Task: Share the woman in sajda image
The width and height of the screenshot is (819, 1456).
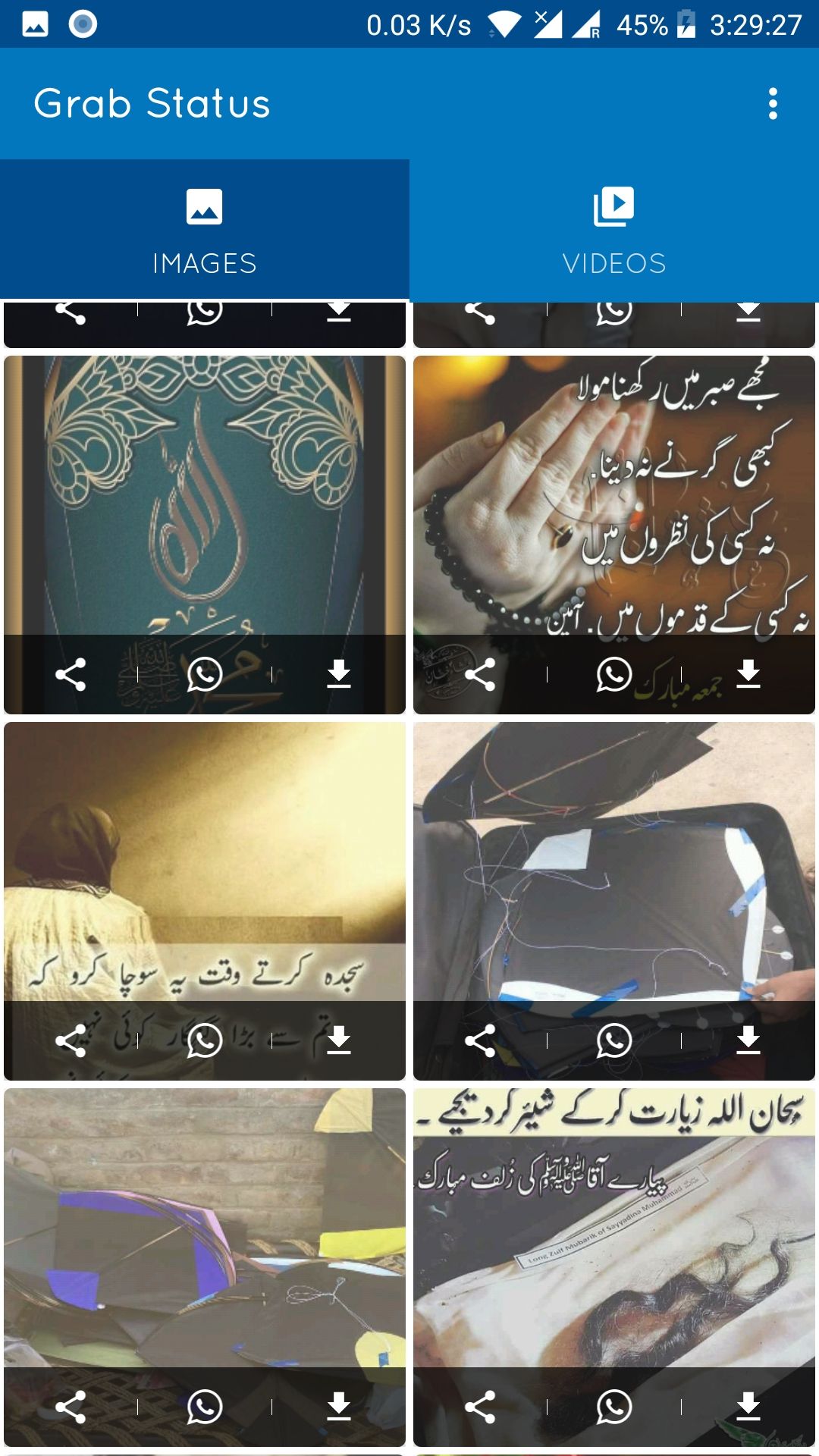Action: pos(71,1040)
